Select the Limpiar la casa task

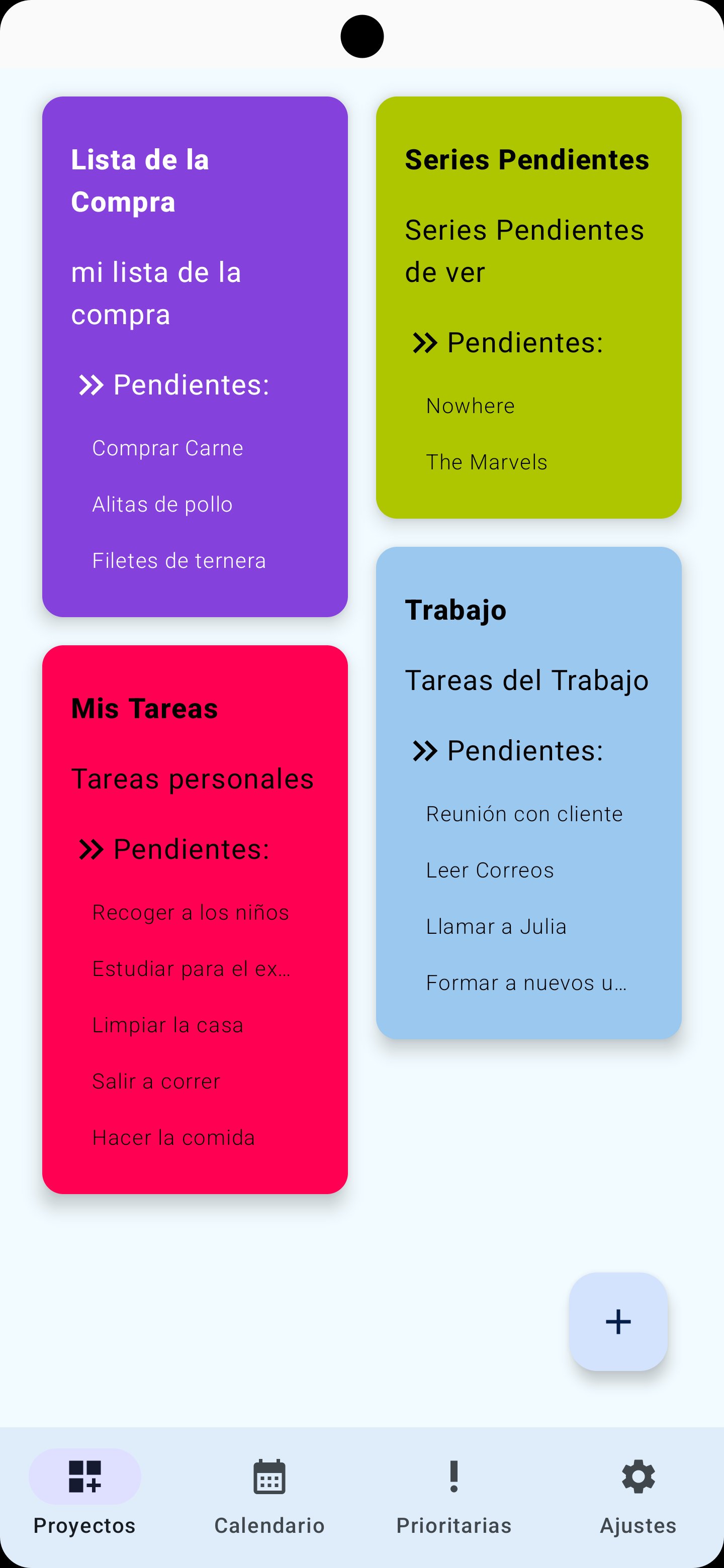coord(167,1024)
